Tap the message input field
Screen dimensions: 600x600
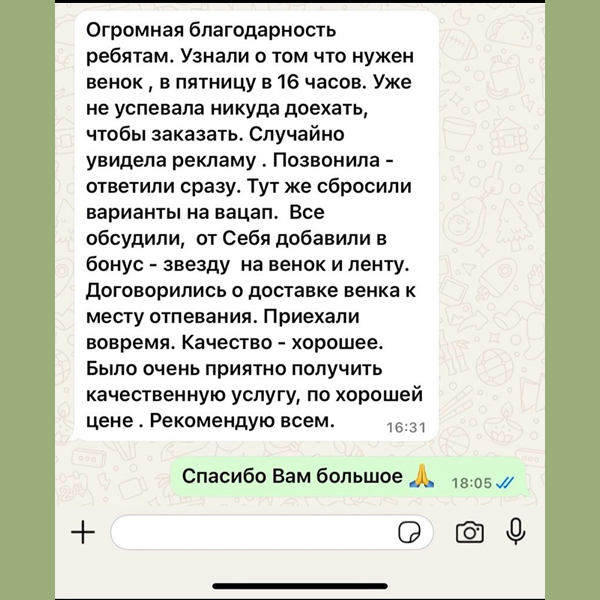tap(250, 533)
